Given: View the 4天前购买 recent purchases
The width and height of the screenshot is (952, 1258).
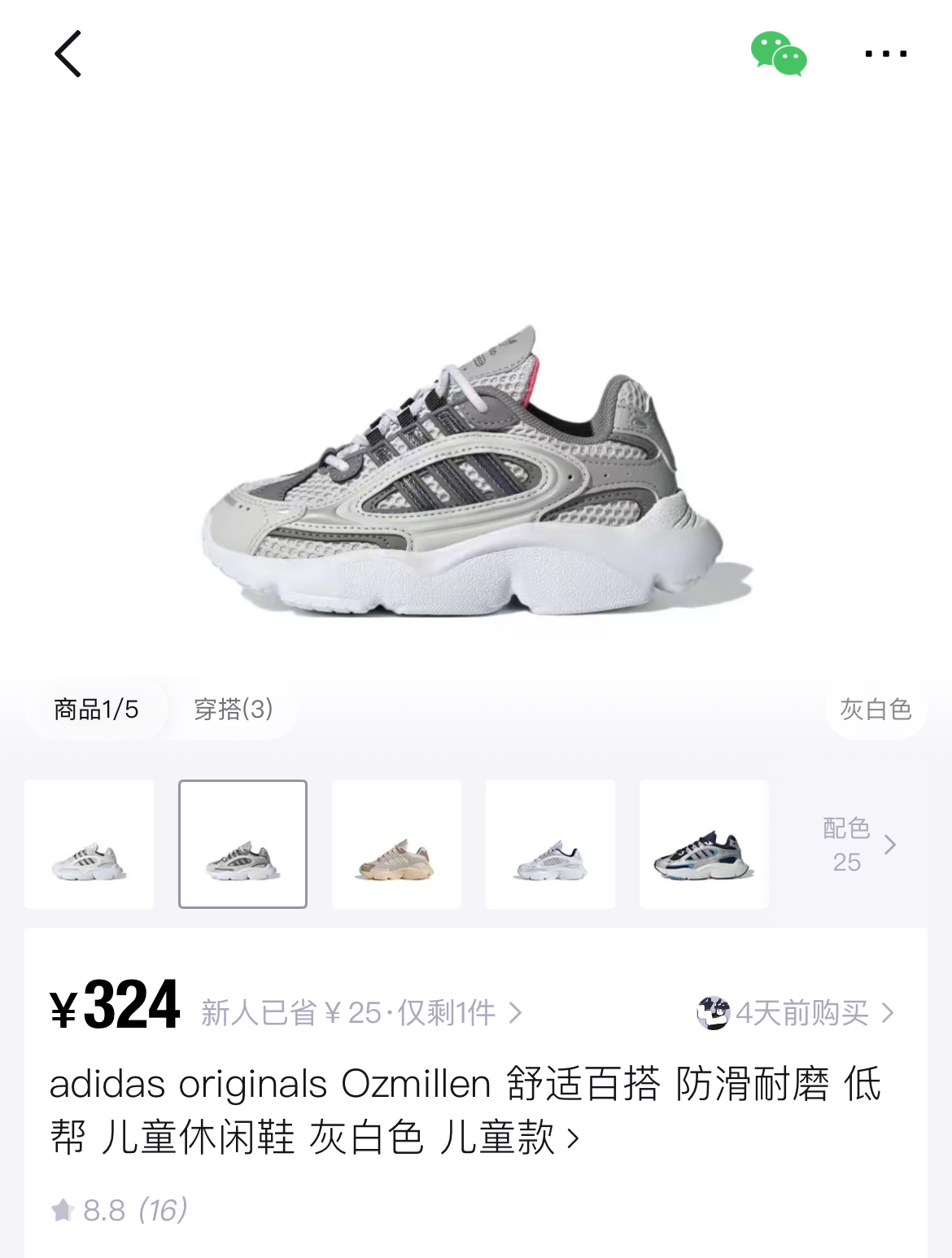Looking at the screenshot, I should [795, 1013].
